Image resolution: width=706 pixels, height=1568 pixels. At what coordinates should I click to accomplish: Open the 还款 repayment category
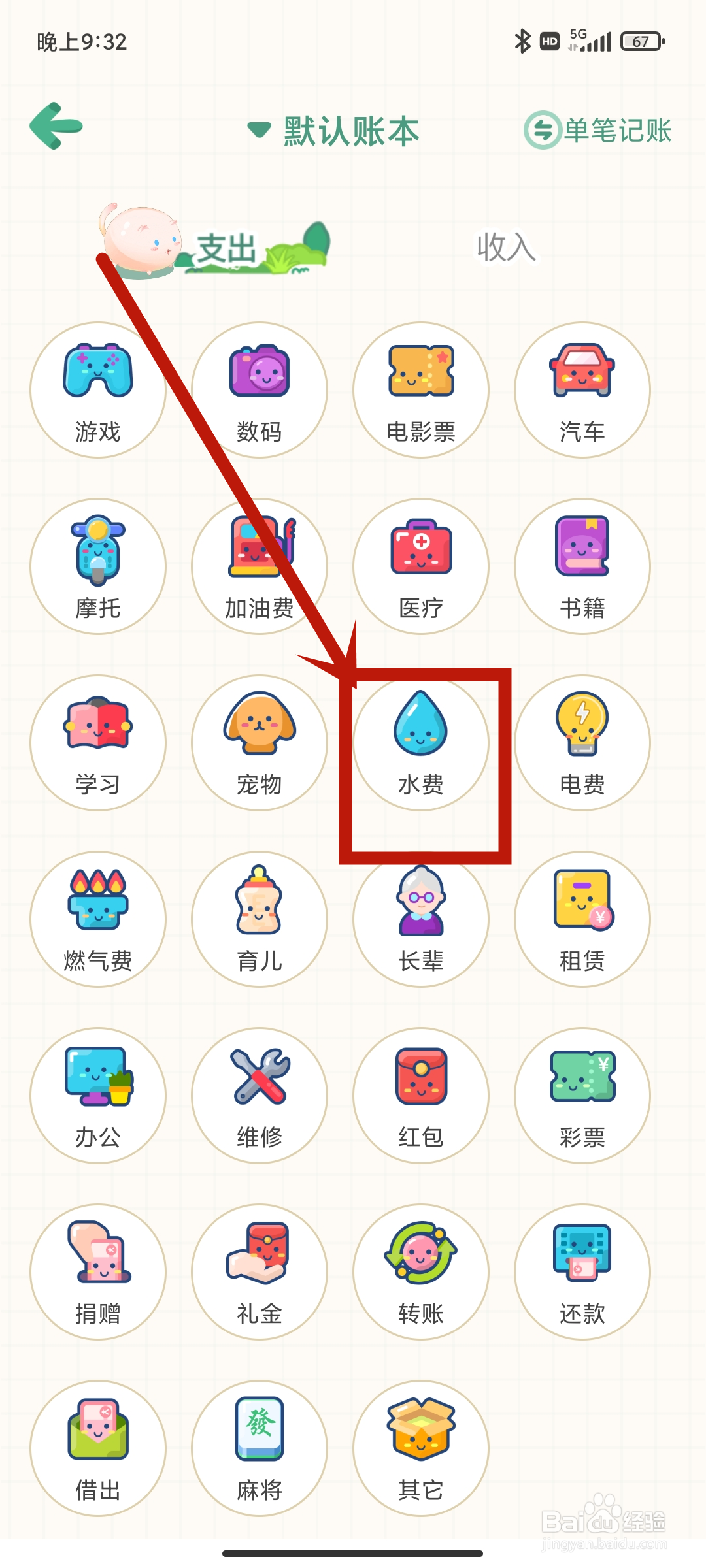point(581,1271)
